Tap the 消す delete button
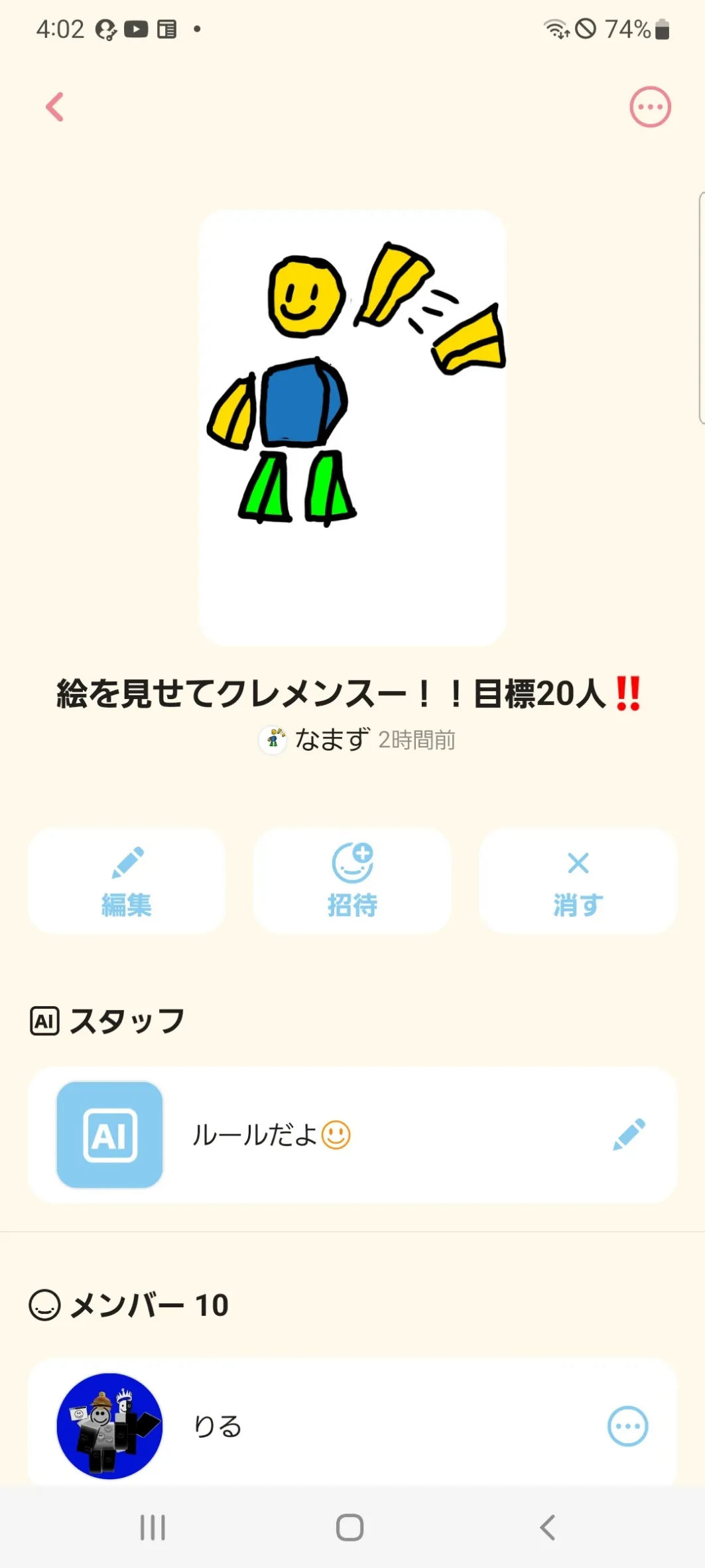 pos(578,881)
